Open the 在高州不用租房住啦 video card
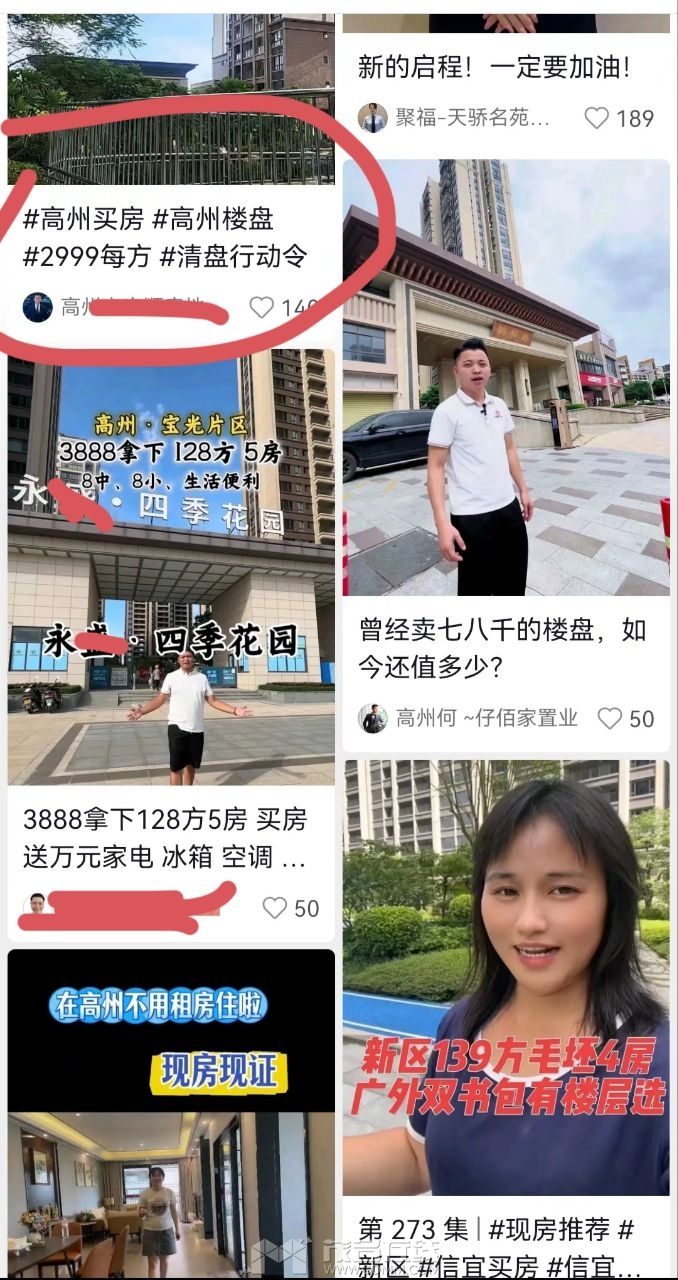 click(x=171, y=1110)
